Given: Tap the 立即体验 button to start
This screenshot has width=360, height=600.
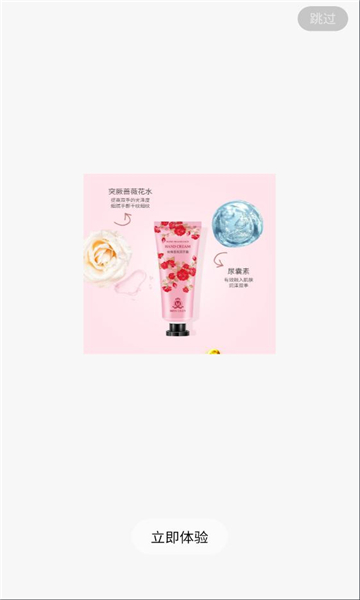Looking at the screenshot, I should (x=179, y=537).
